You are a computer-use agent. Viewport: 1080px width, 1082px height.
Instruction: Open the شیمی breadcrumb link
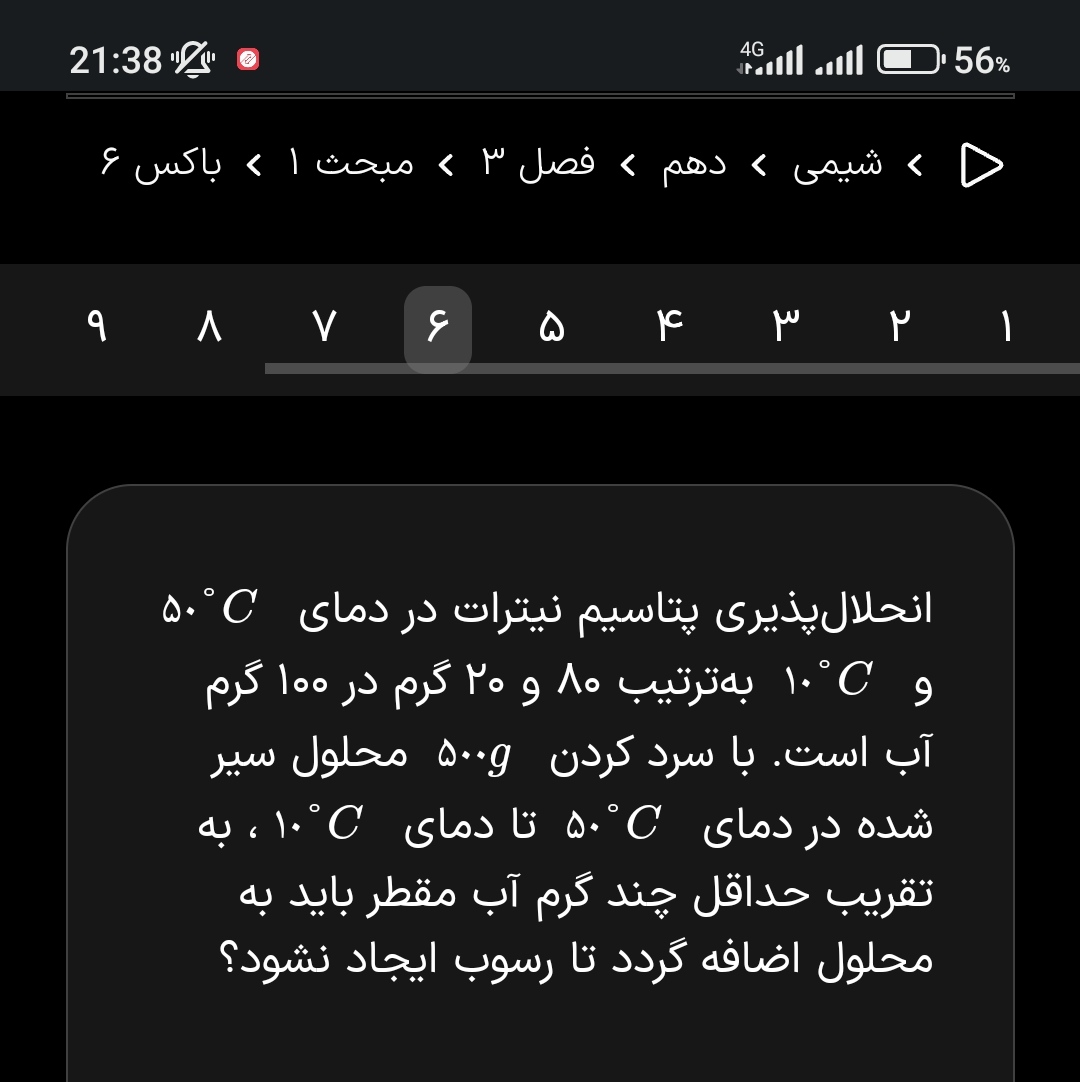click(838, 164)
